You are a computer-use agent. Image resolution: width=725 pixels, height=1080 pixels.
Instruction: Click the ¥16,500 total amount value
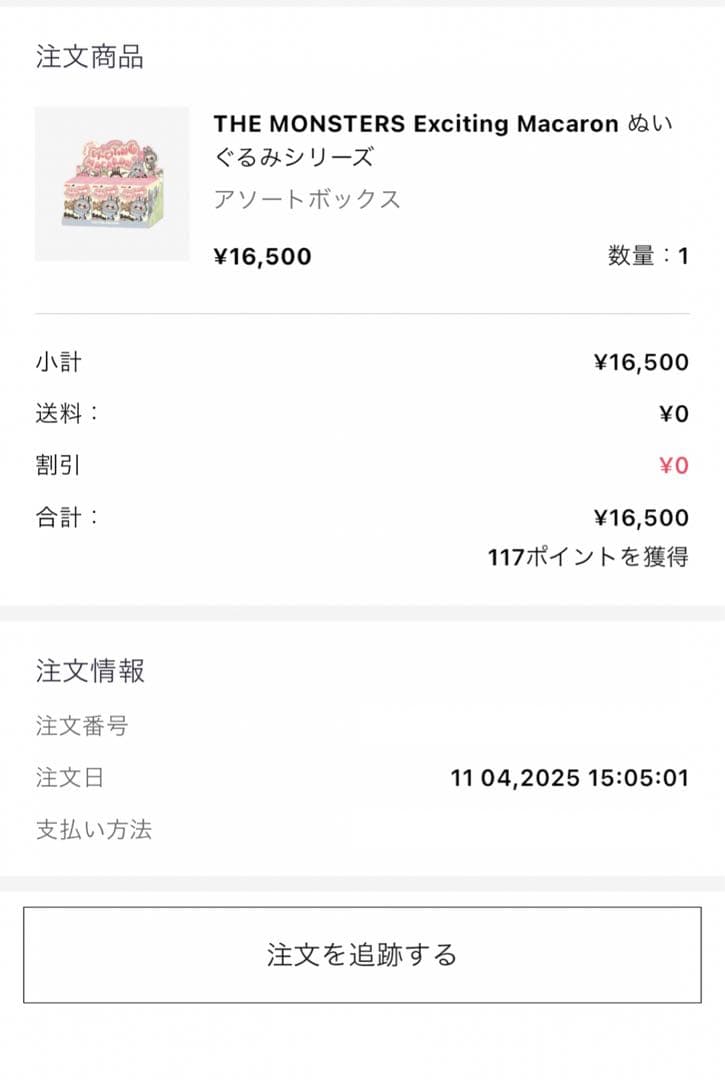pyautogui.click(x=642, y=517)
